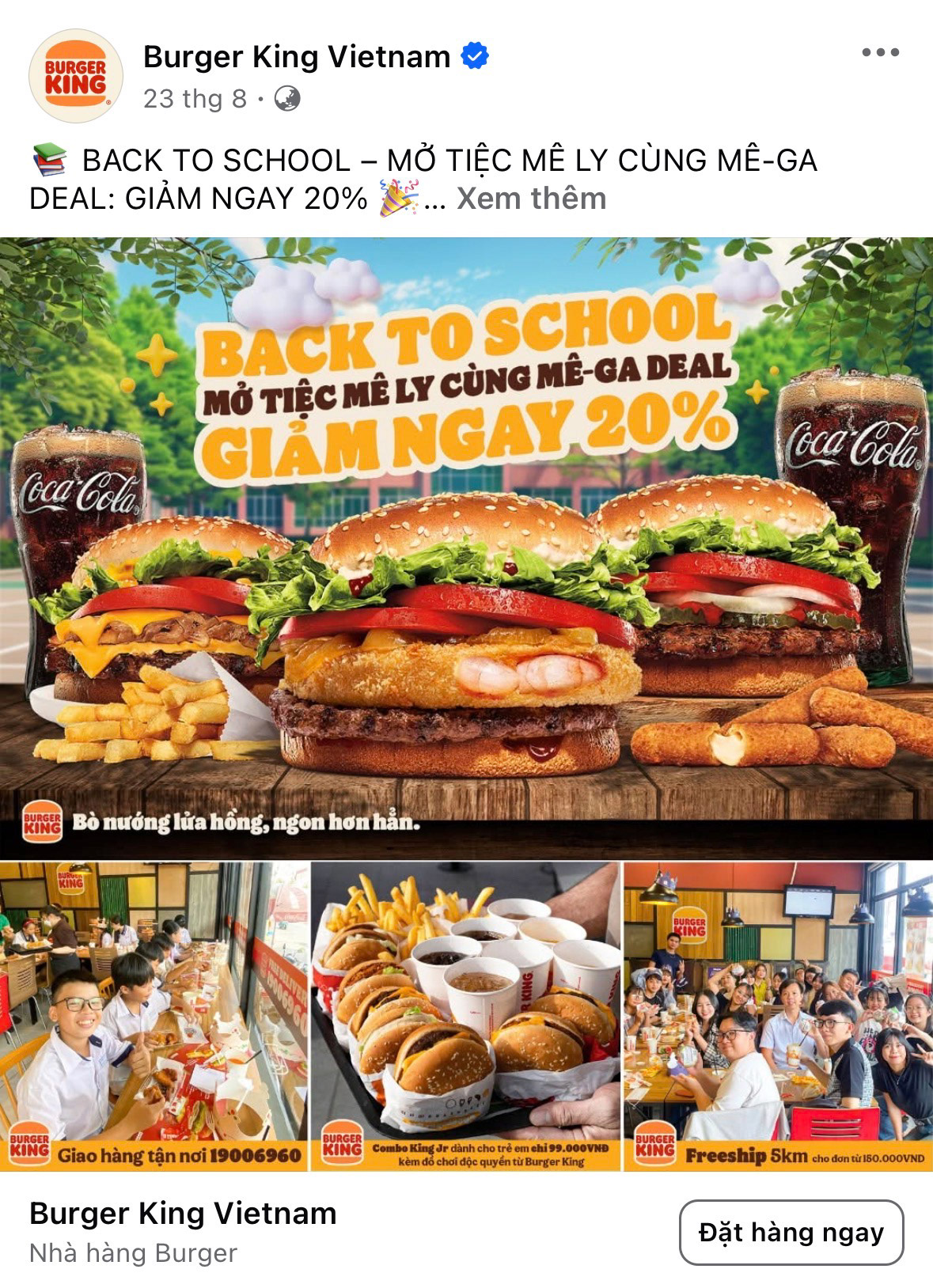Open the Combo King Jr burger tray photo
933x1288 pixels.
pos(466,1017)
